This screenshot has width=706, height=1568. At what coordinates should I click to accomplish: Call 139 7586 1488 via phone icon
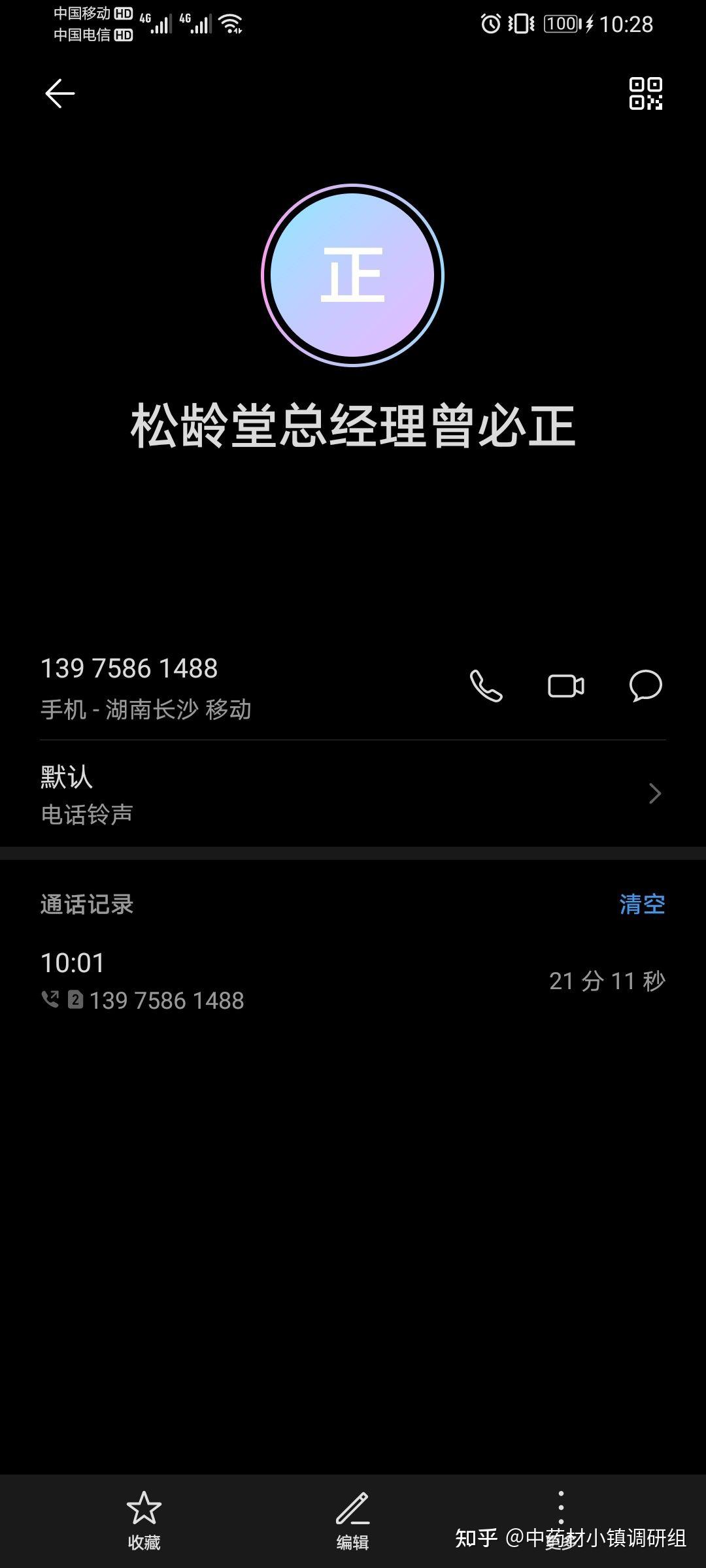(486, 685)
